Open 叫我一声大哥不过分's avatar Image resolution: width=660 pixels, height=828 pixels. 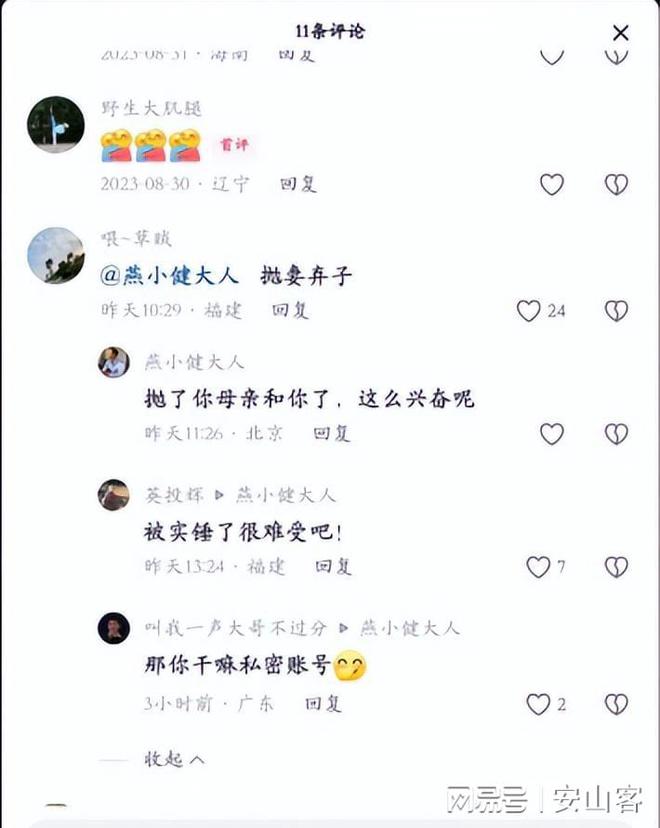[114, 628]
